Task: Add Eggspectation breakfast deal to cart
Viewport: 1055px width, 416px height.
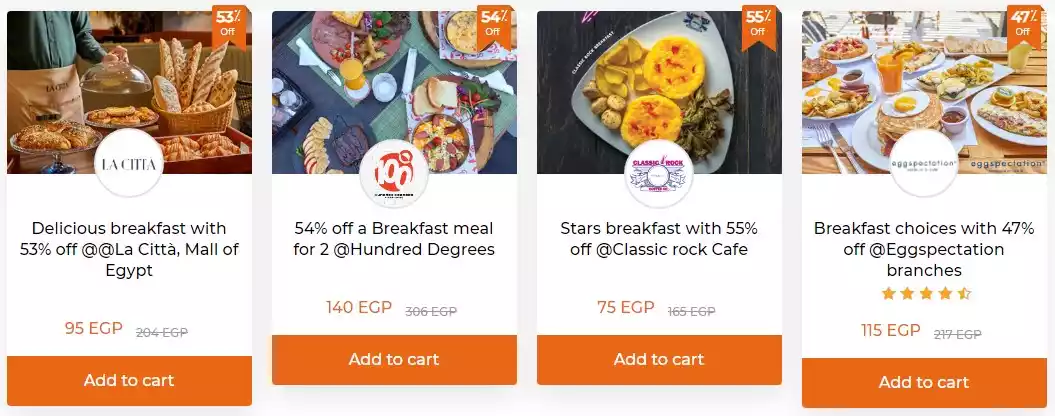Action: click(x=924, y=382)
